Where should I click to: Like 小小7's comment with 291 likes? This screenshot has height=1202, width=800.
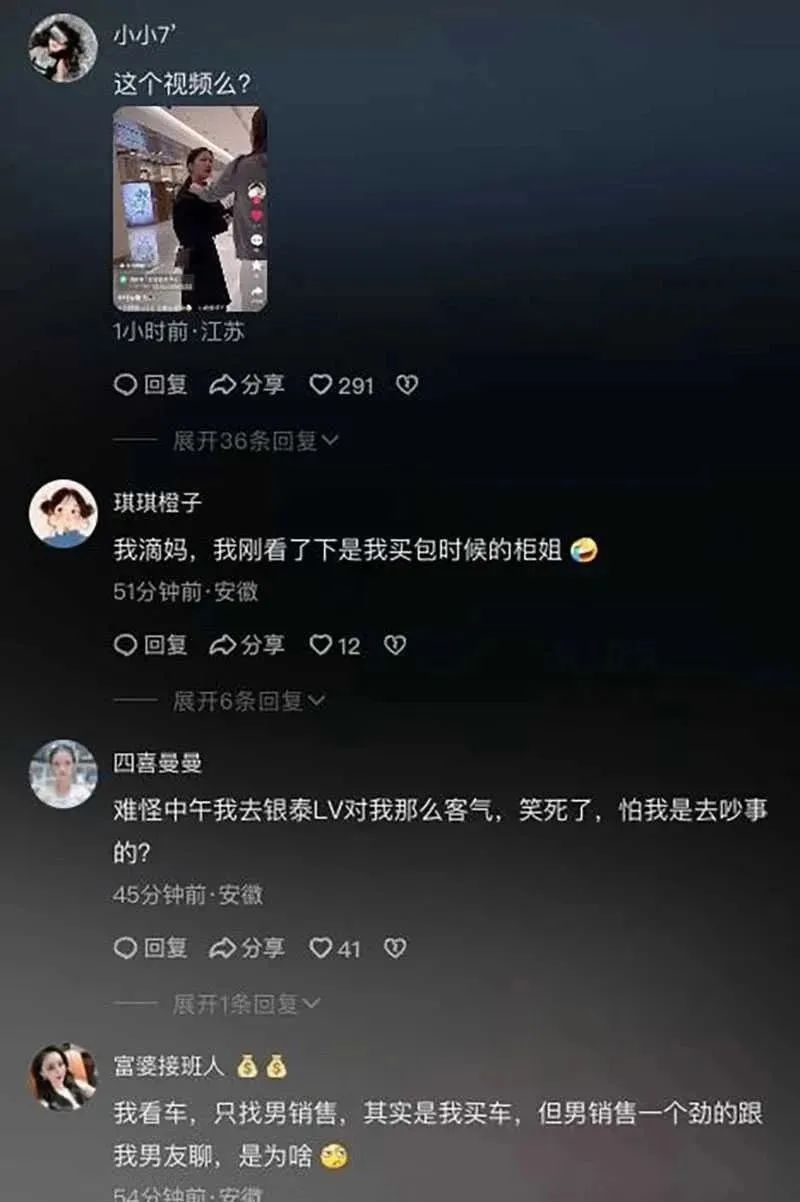point(341,385)
